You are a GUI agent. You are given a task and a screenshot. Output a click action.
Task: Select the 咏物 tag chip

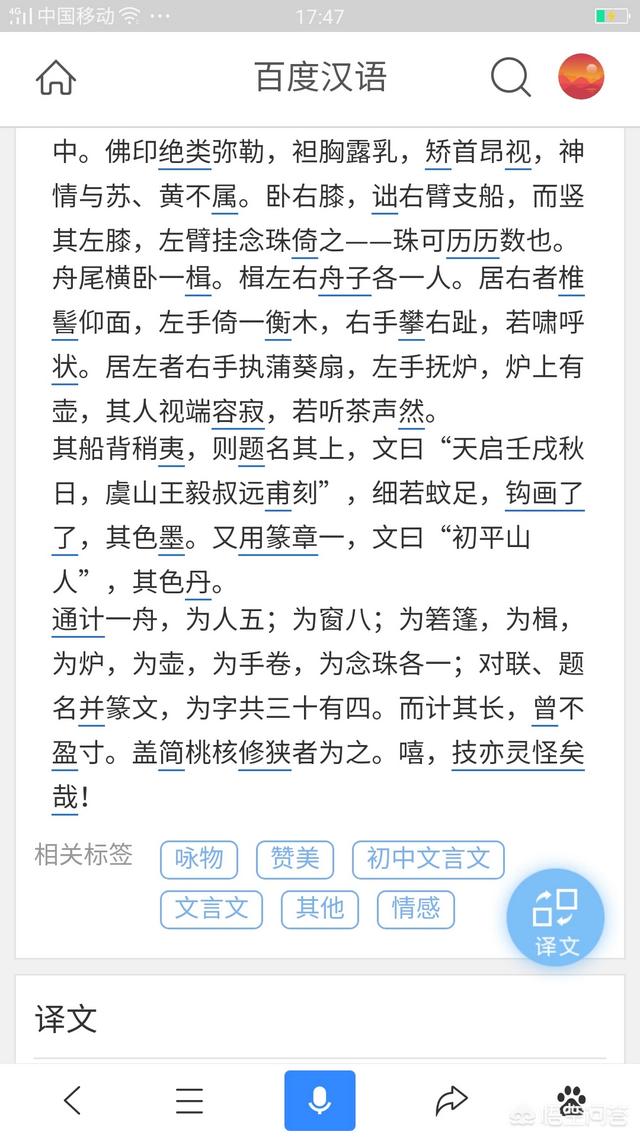coord(199,859)
